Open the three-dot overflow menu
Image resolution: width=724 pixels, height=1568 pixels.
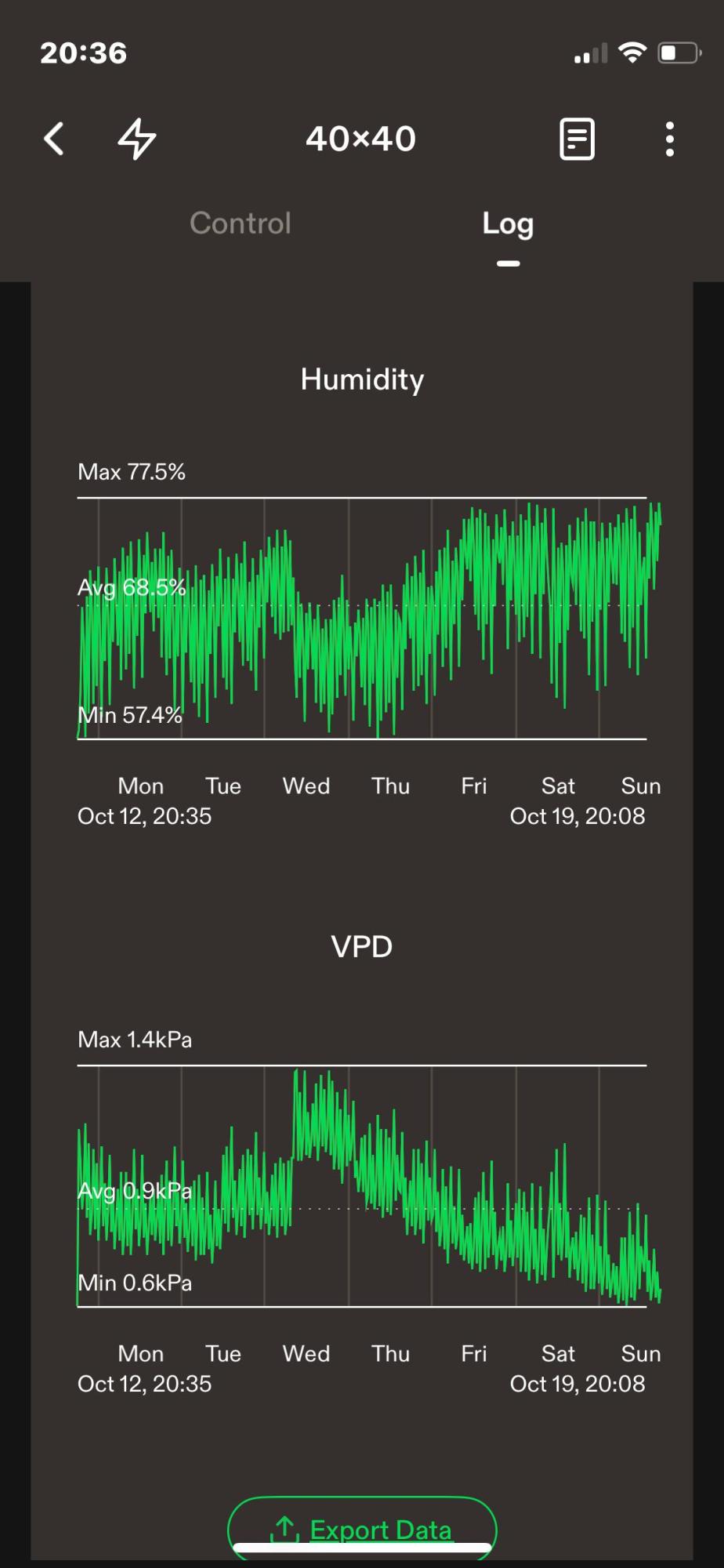point(669,139)
